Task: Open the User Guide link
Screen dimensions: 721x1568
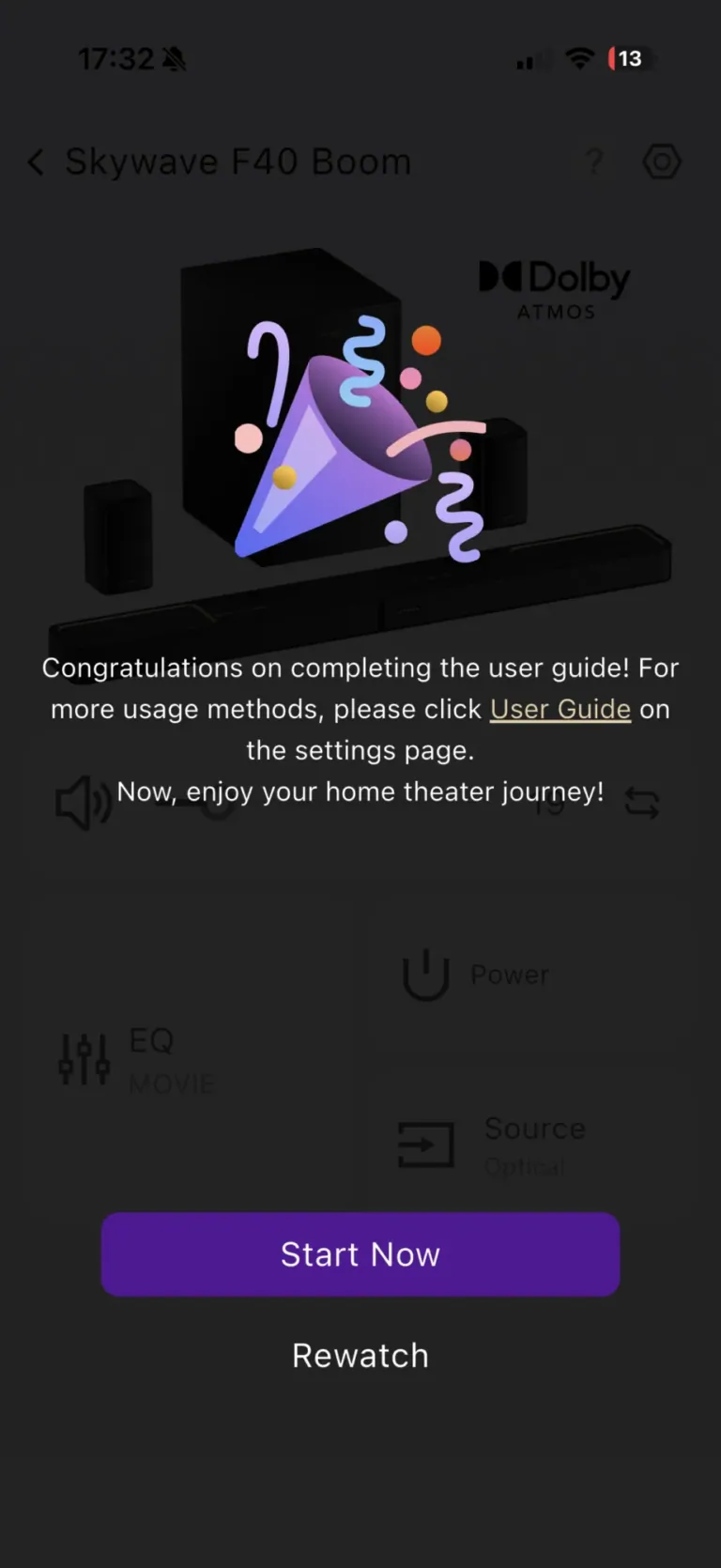Action: [560, 709]
